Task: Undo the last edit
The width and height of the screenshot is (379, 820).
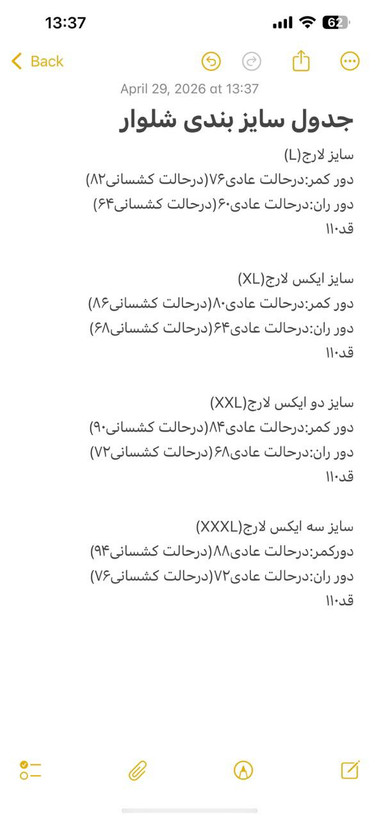Action: tap(211, 61)
